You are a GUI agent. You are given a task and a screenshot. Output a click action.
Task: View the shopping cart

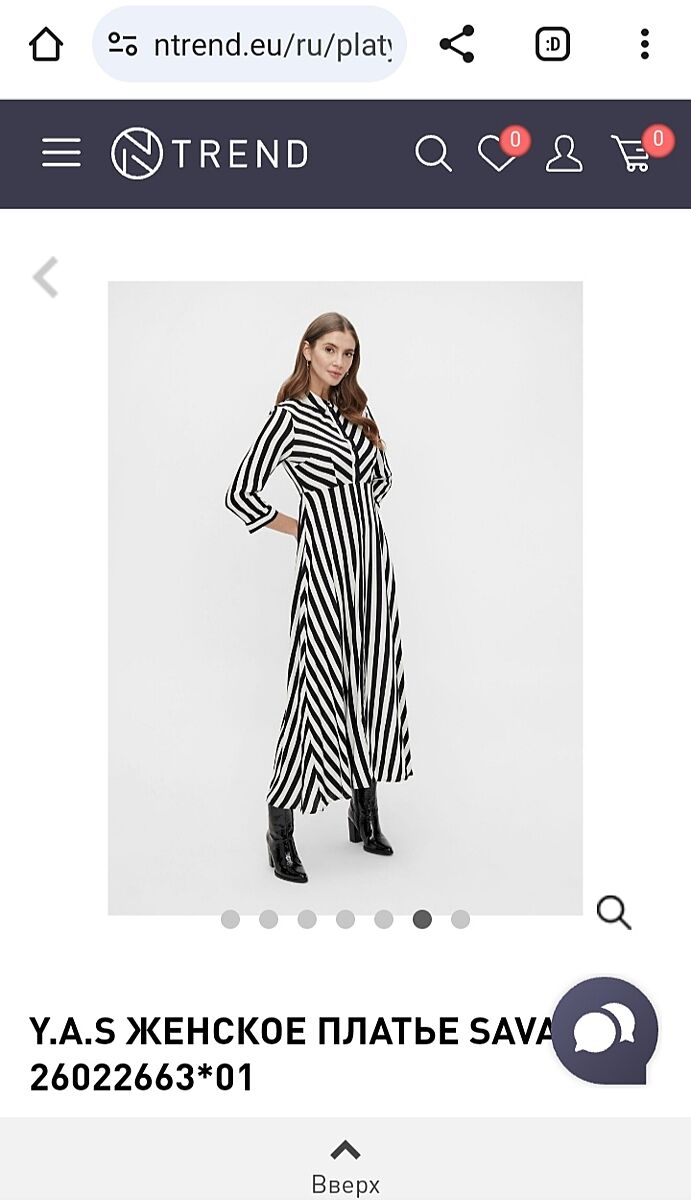[634, 154]
